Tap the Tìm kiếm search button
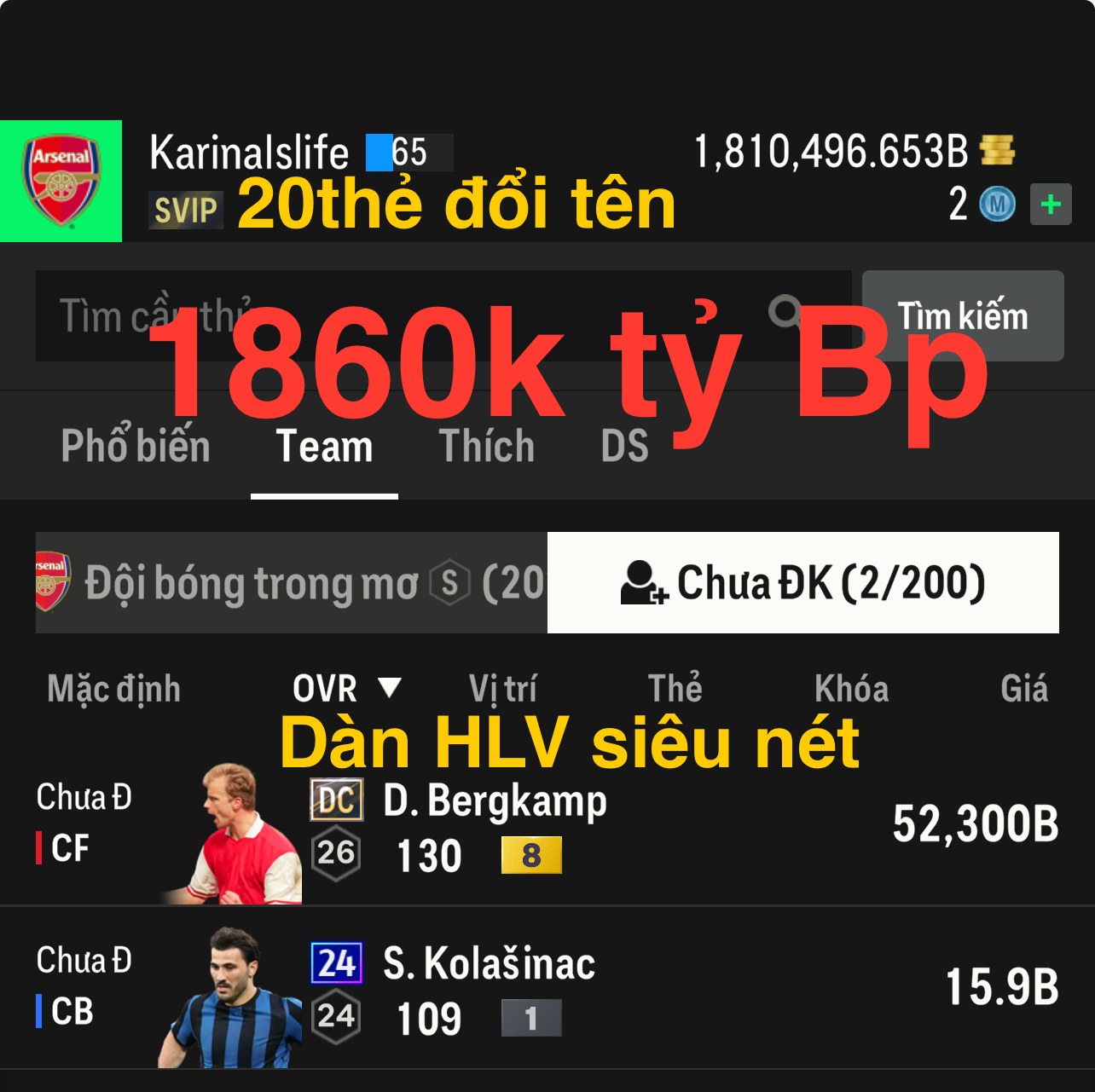The image size is (1095, 1092). point(962,315)
